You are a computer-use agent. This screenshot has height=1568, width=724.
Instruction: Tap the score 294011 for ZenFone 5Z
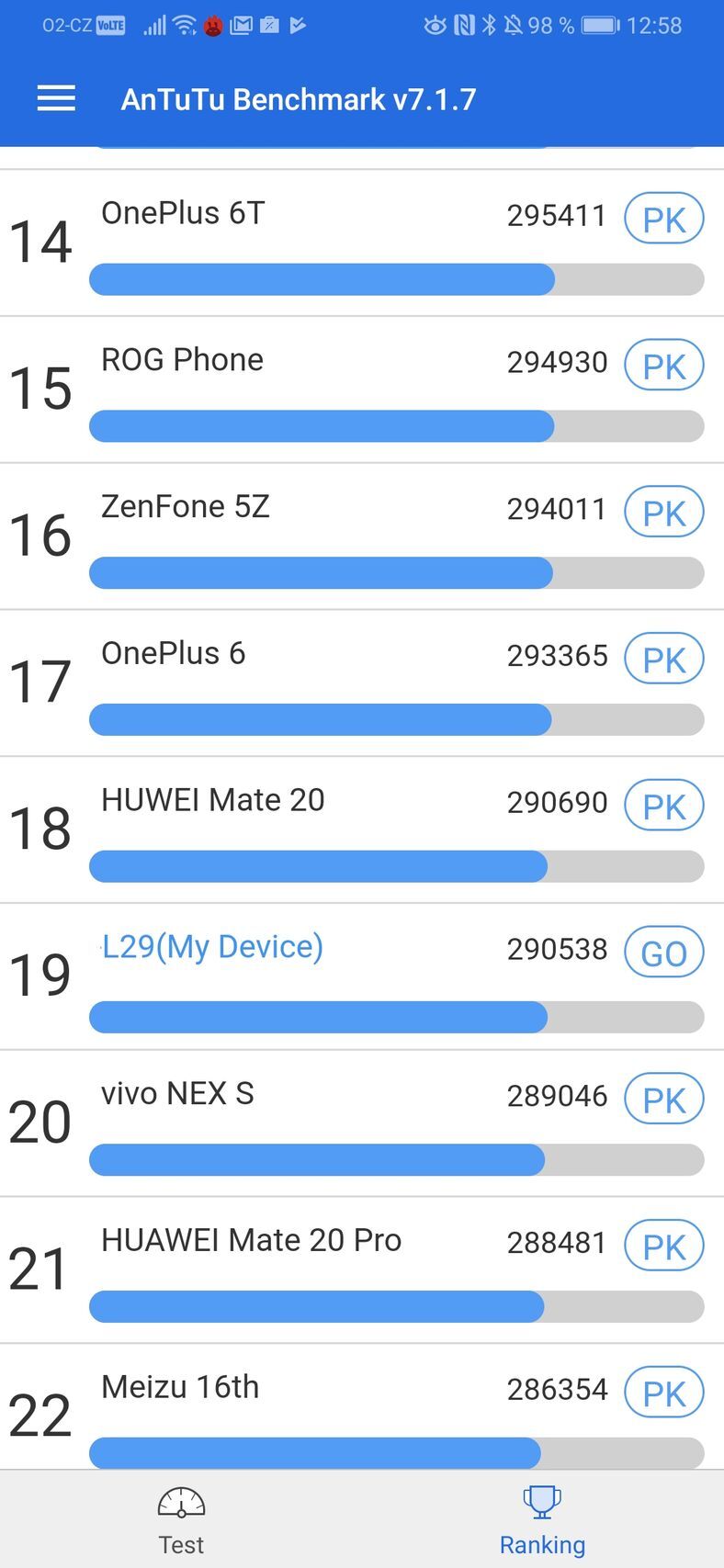[x=557, y=509]
